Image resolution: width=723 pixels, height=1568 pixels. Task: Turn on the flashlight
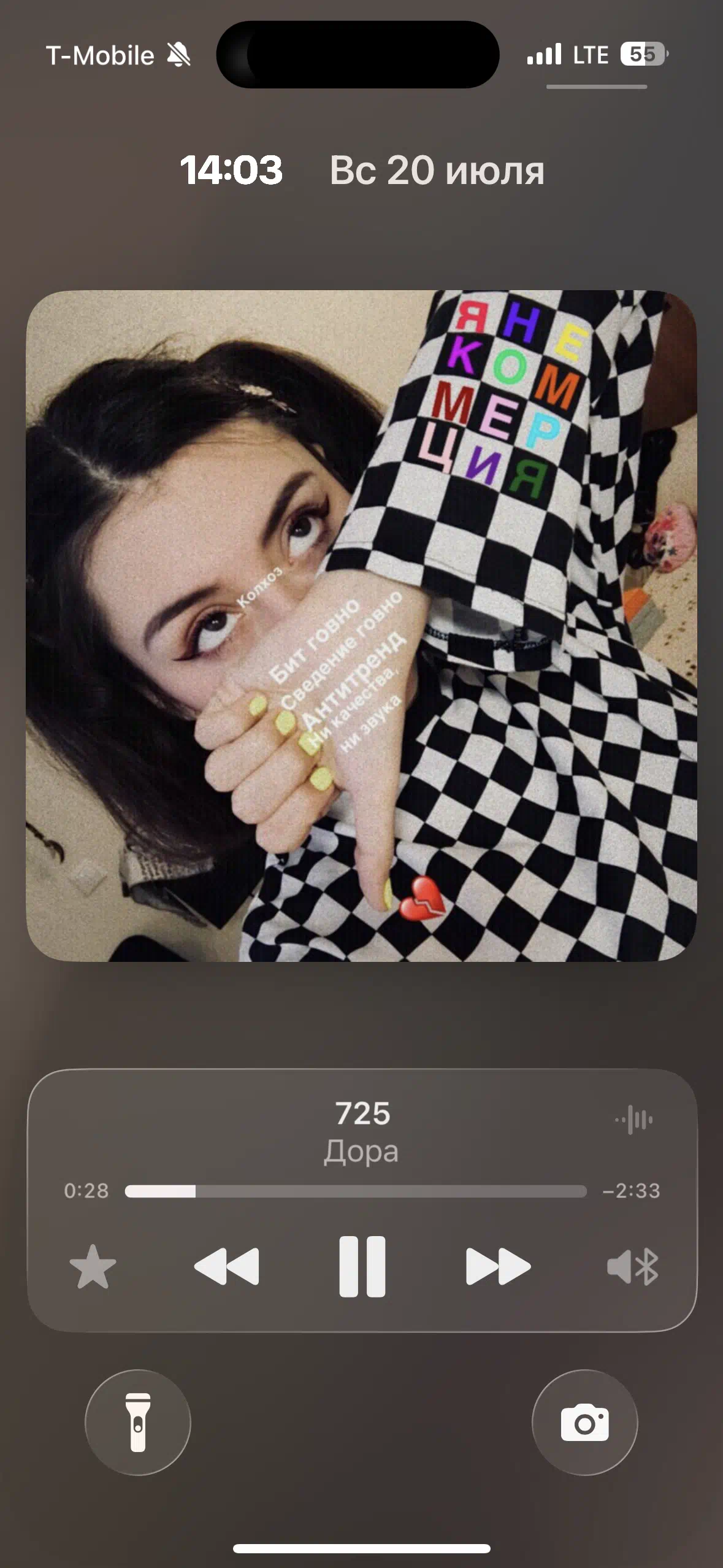[138, 1423]
